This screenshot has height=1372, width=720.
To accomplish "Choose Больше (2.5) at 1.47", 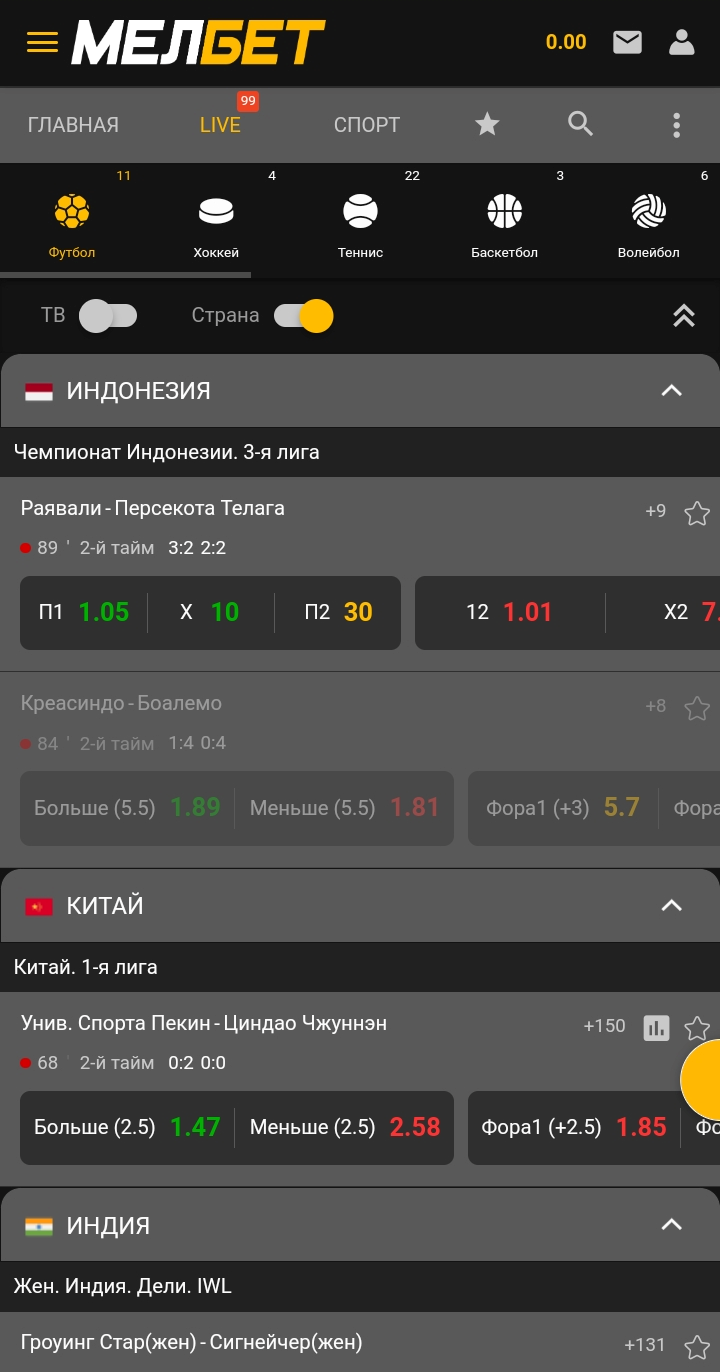I will (x=127, y=1127).
